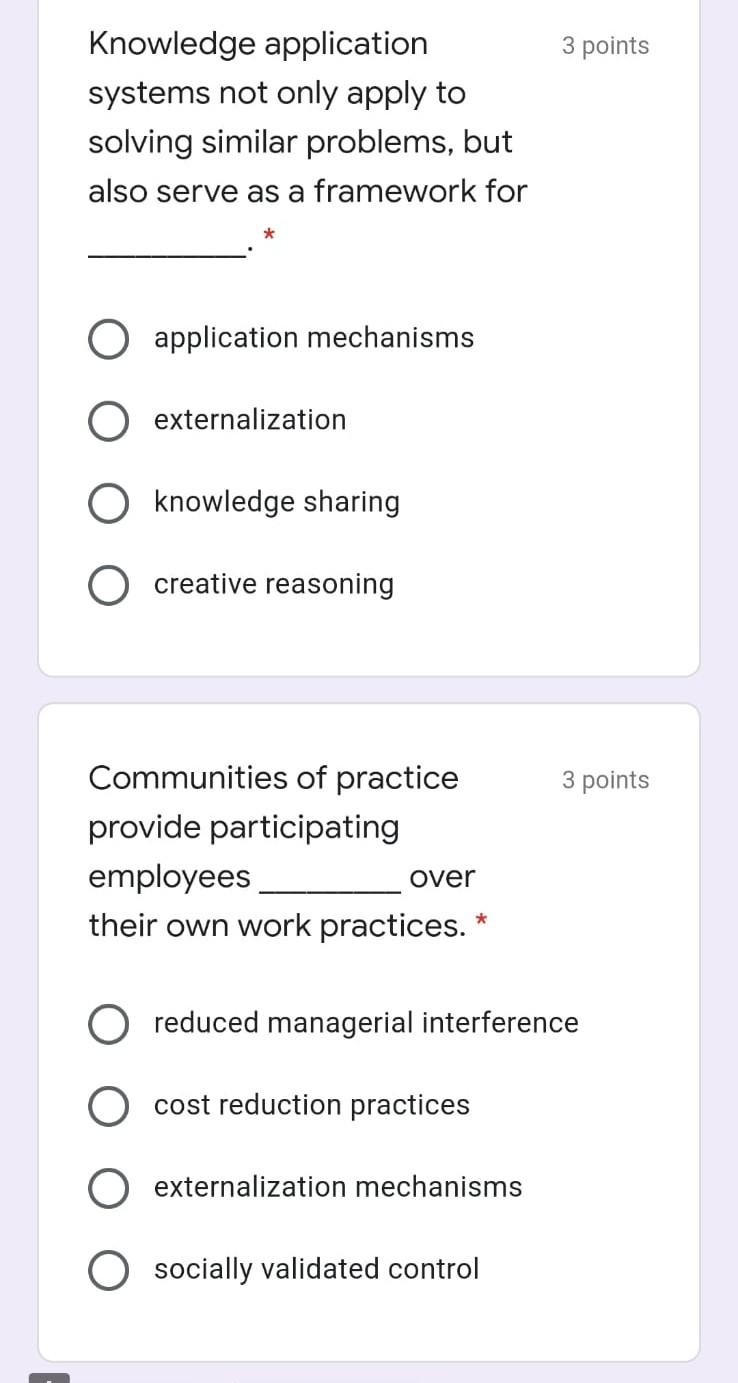Select "socially validated control" option

tap(109, 1270)
